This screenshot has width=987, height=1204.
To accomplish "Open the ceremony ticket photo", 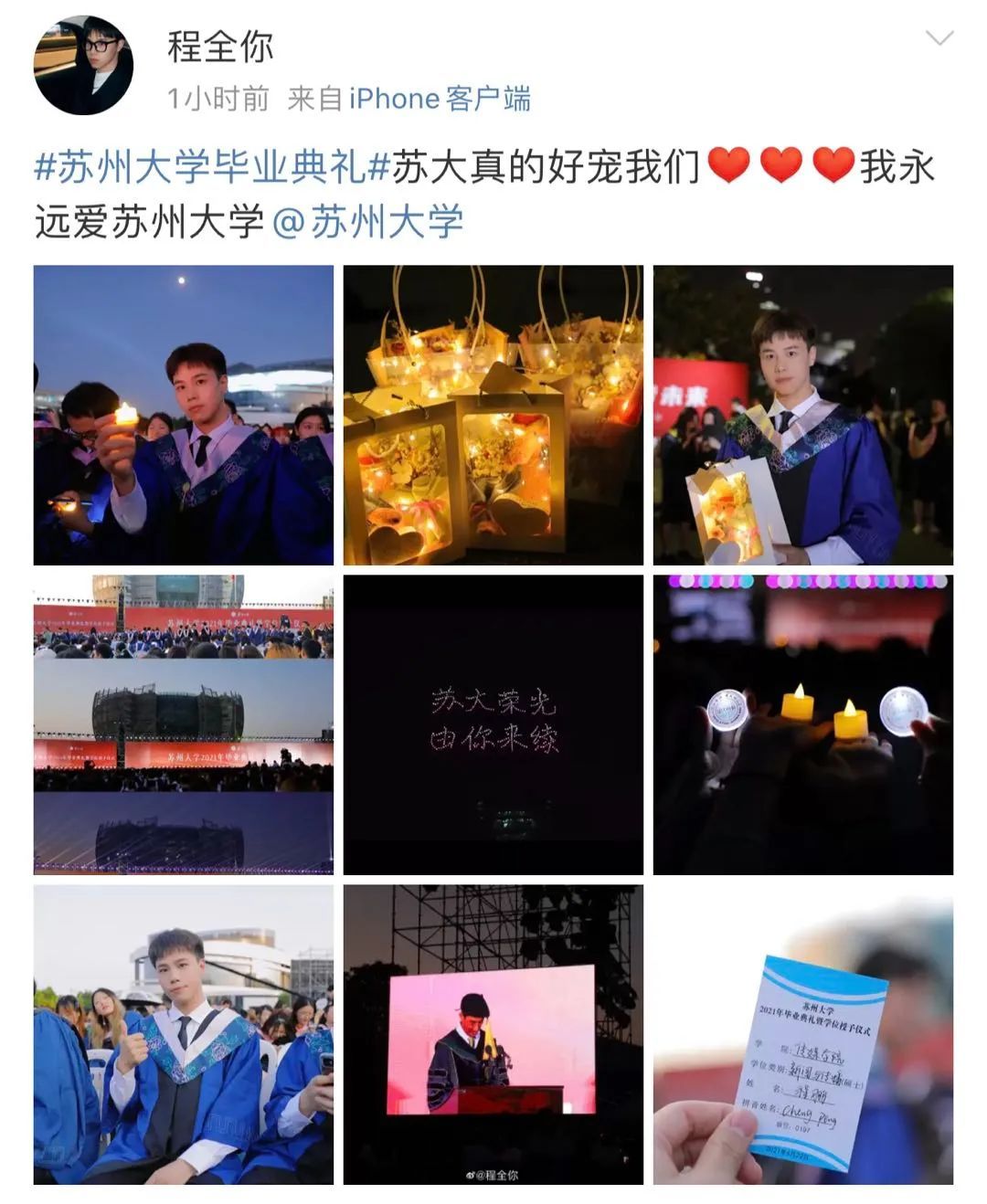I will [x=802, y=1034].
